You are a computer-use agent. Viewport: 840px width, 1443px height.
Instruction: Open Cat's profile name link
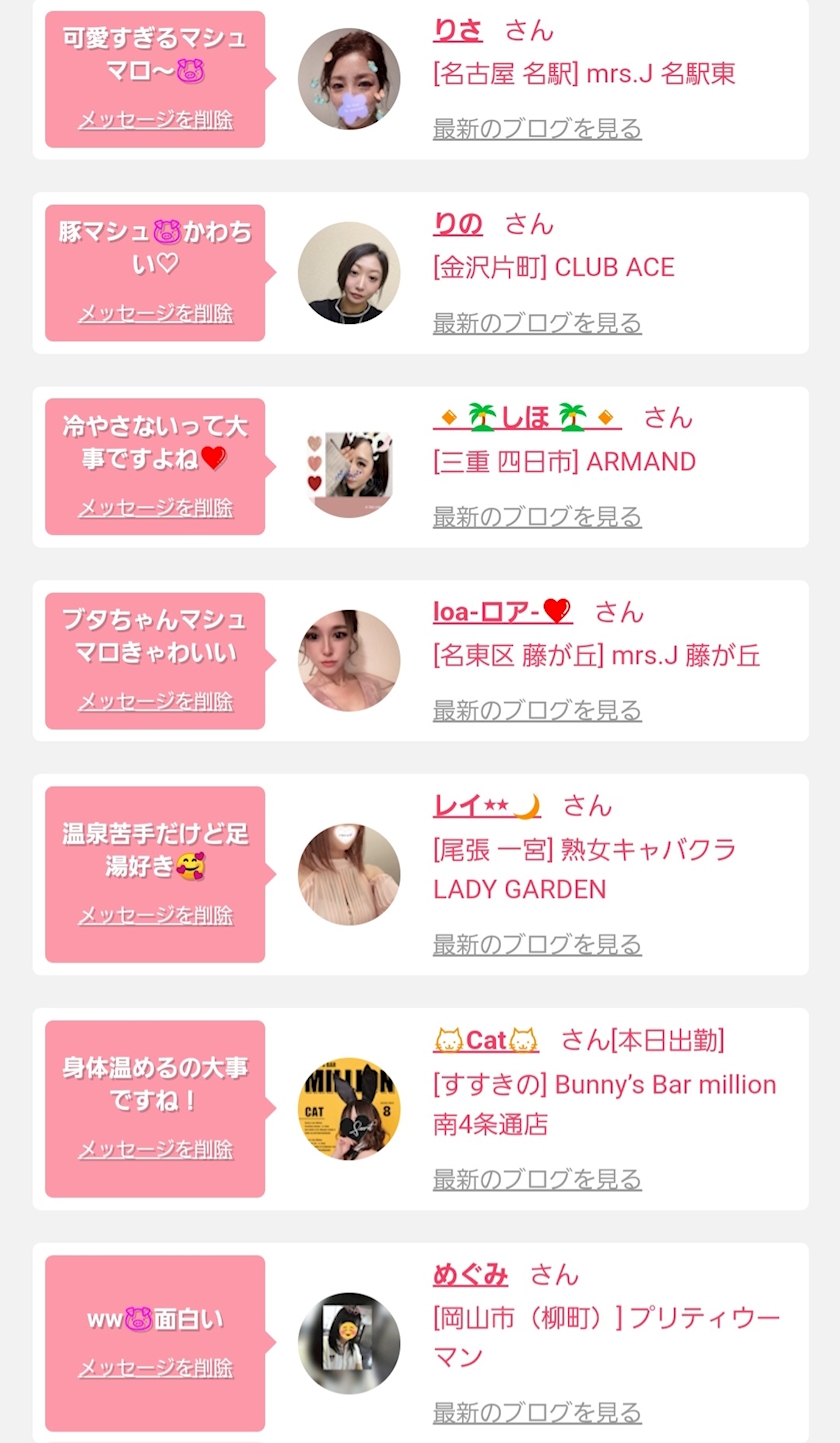pyautogui.click(x=486, y=1041)
